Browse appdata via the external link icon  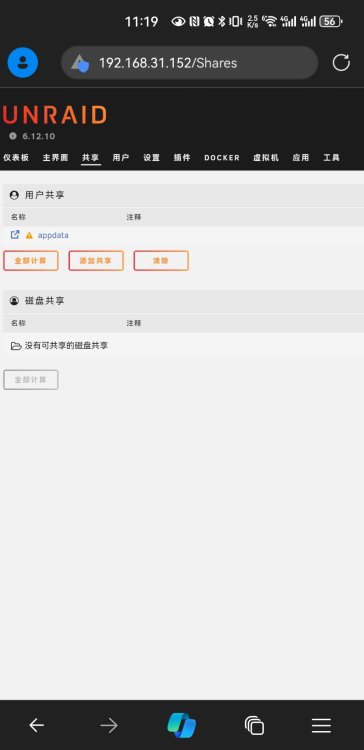pos(15,235)
